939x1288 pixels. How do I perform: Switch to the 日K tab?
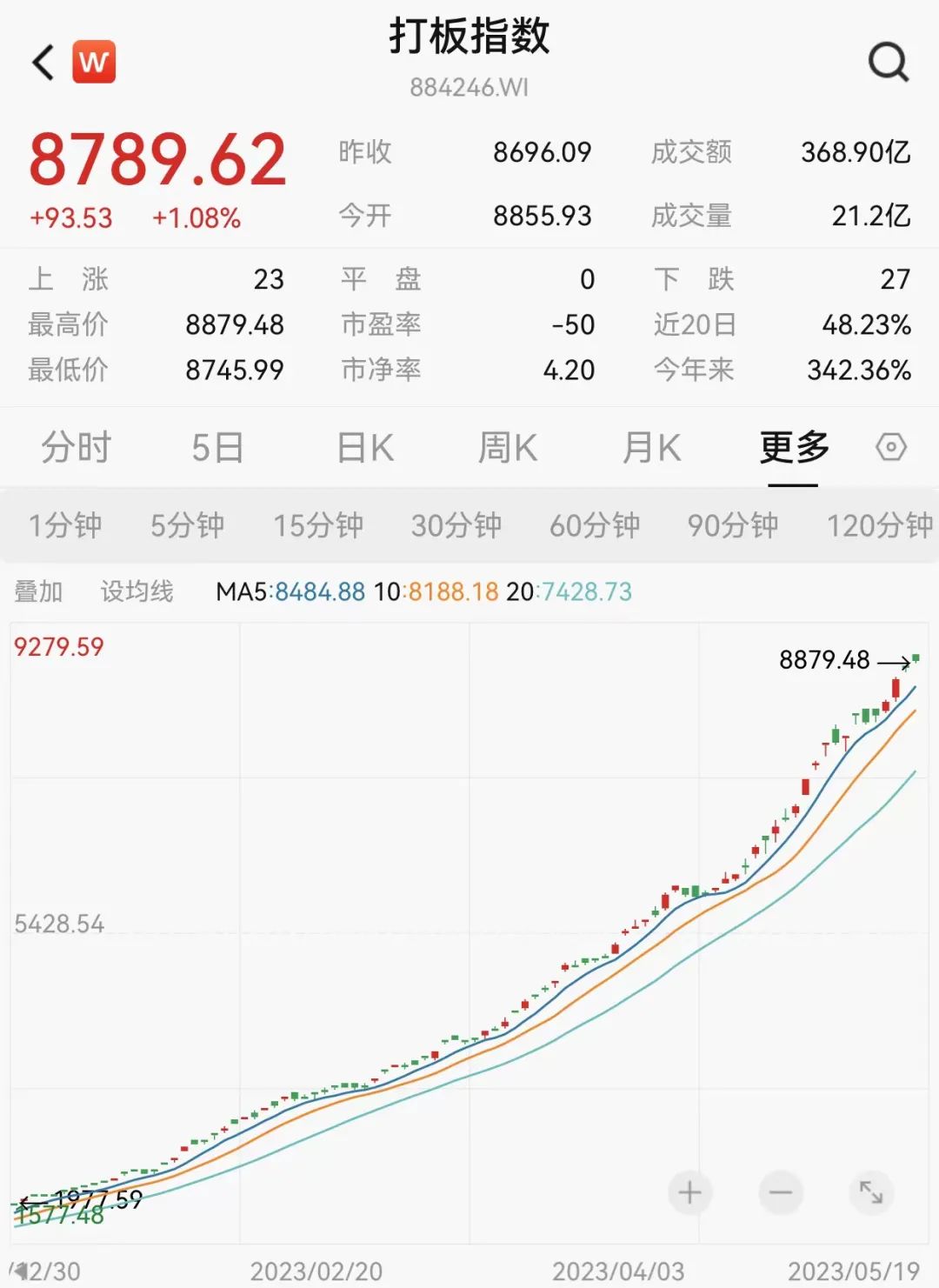click(x=362, y=447)
